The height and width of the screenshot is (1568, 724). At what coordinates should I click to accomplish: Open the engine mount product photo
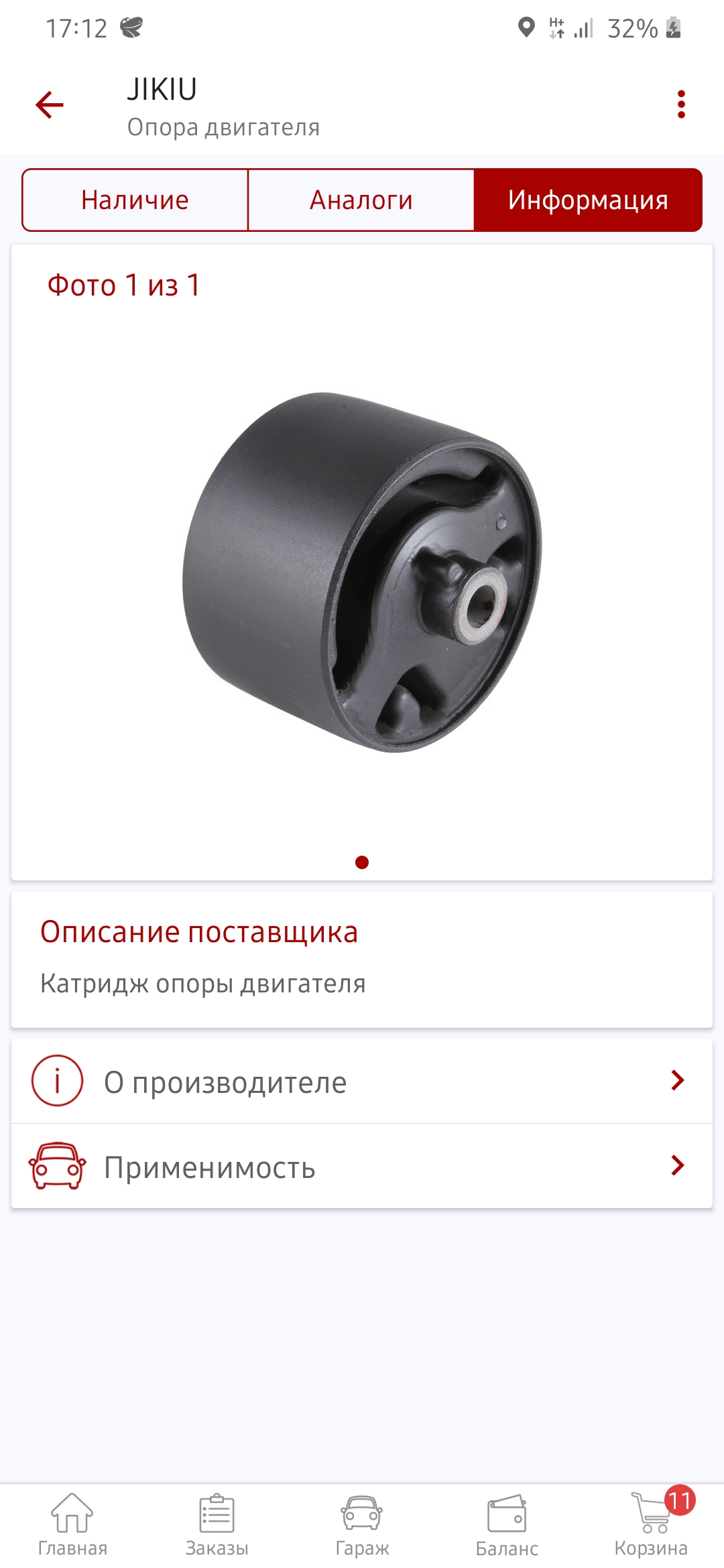pyautogui.click(x=362, y=571)
